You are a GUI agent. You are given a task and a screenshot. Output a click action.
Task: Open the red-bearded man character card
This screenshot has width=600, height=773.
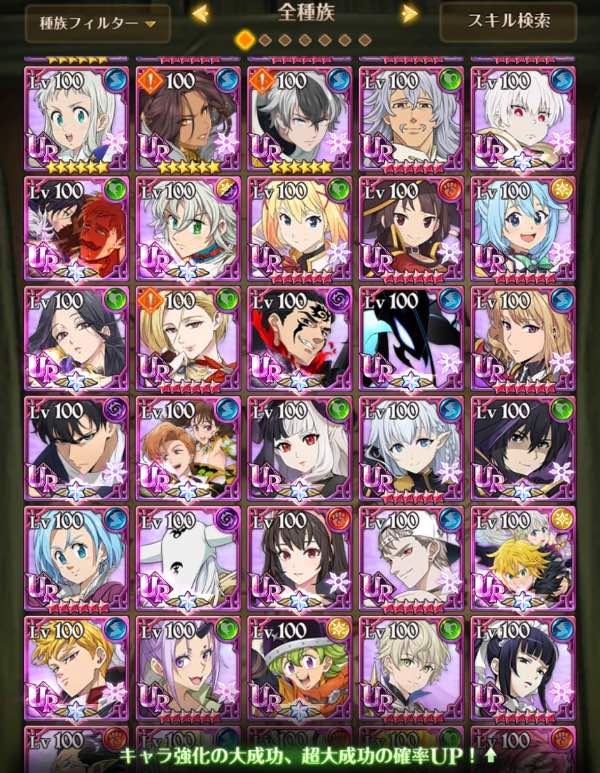point(76,228)
